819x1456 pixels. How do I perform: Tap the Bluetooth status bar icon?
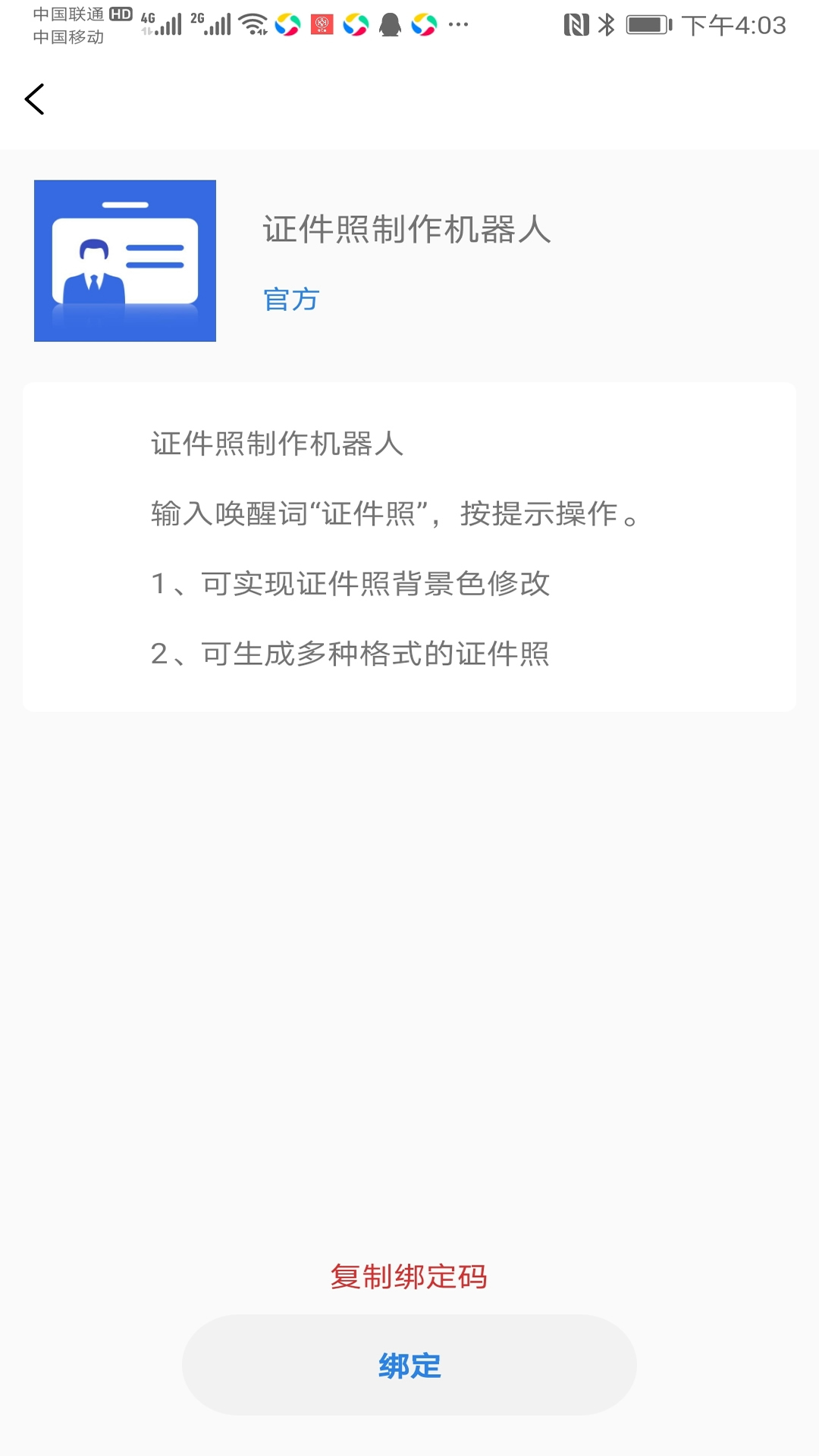click(x=605, y=24)
